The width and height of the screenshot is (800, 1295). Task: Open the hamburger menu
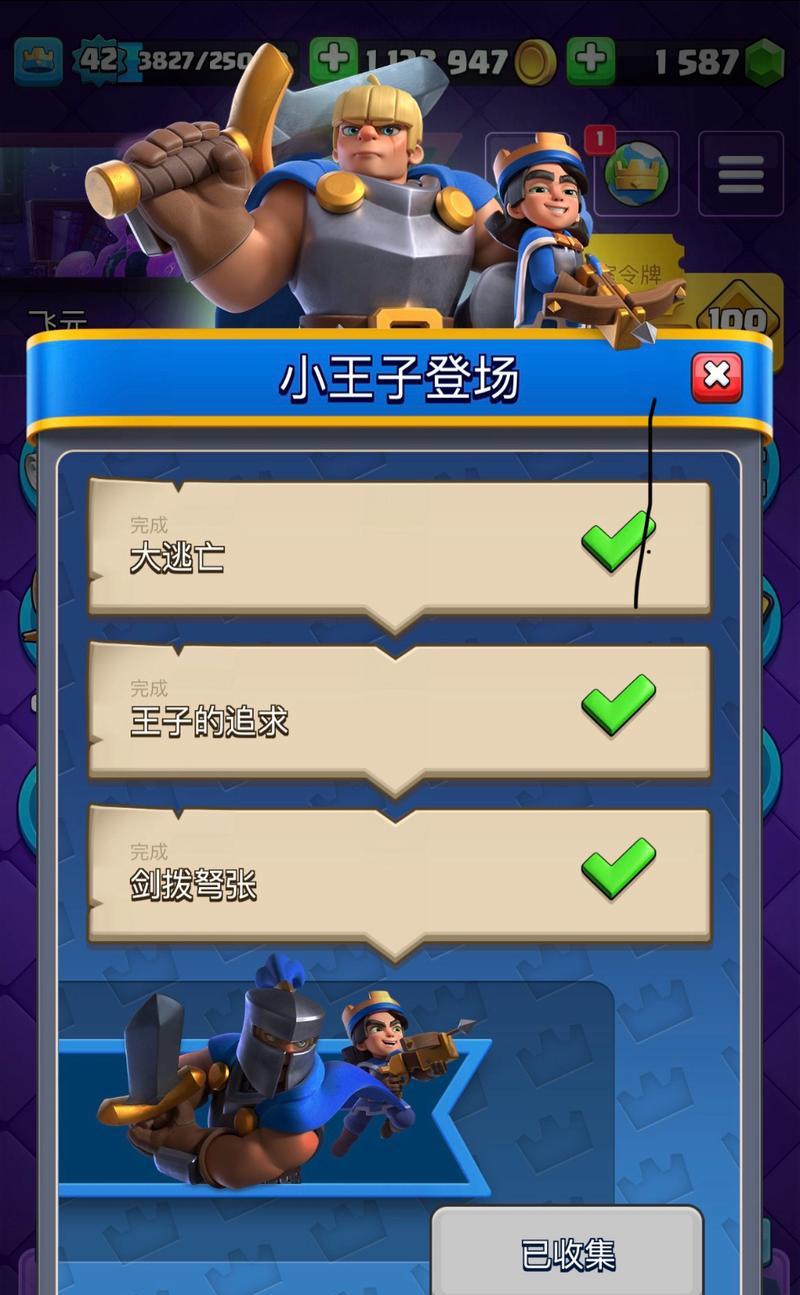(x=740, y=174)
